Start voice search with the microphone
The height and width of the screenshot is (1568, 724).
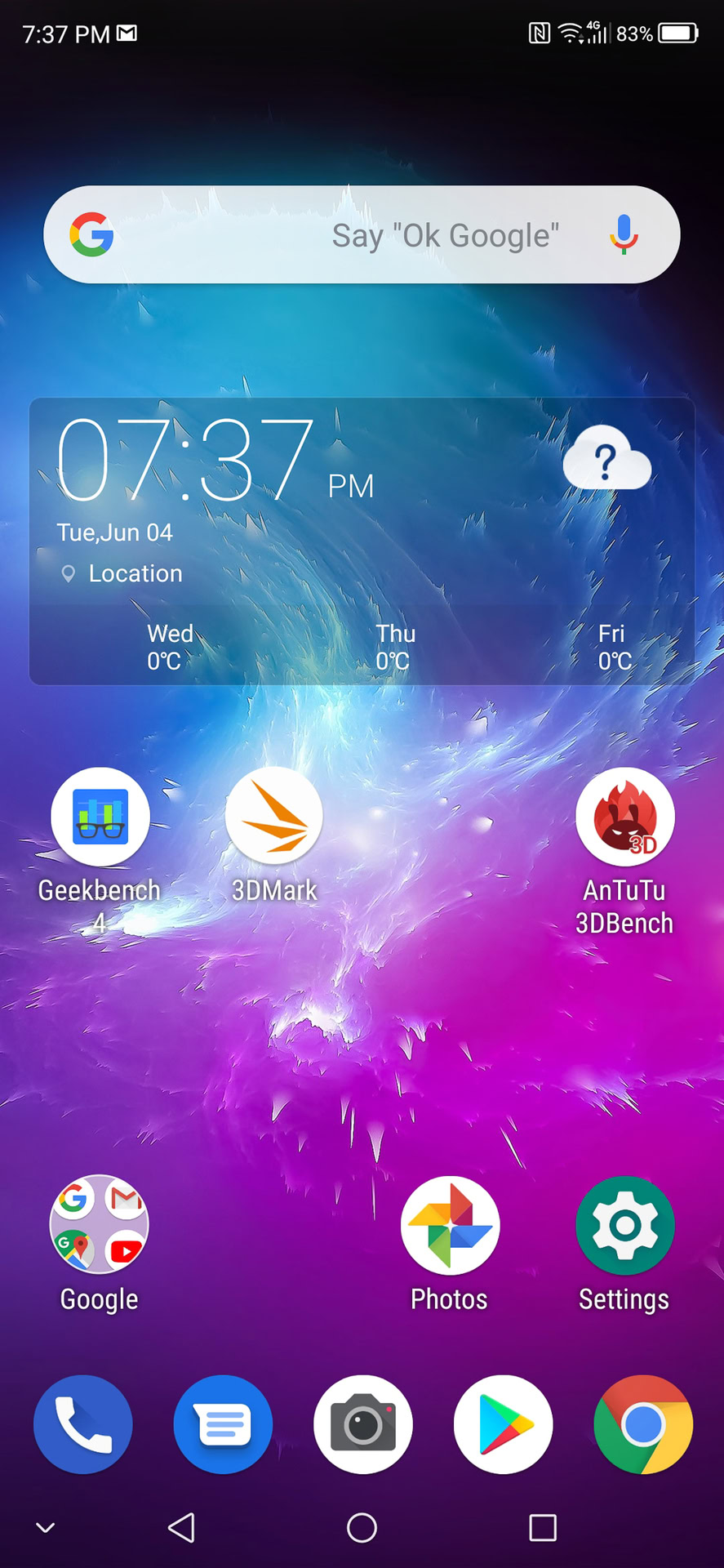pos(624,235)
